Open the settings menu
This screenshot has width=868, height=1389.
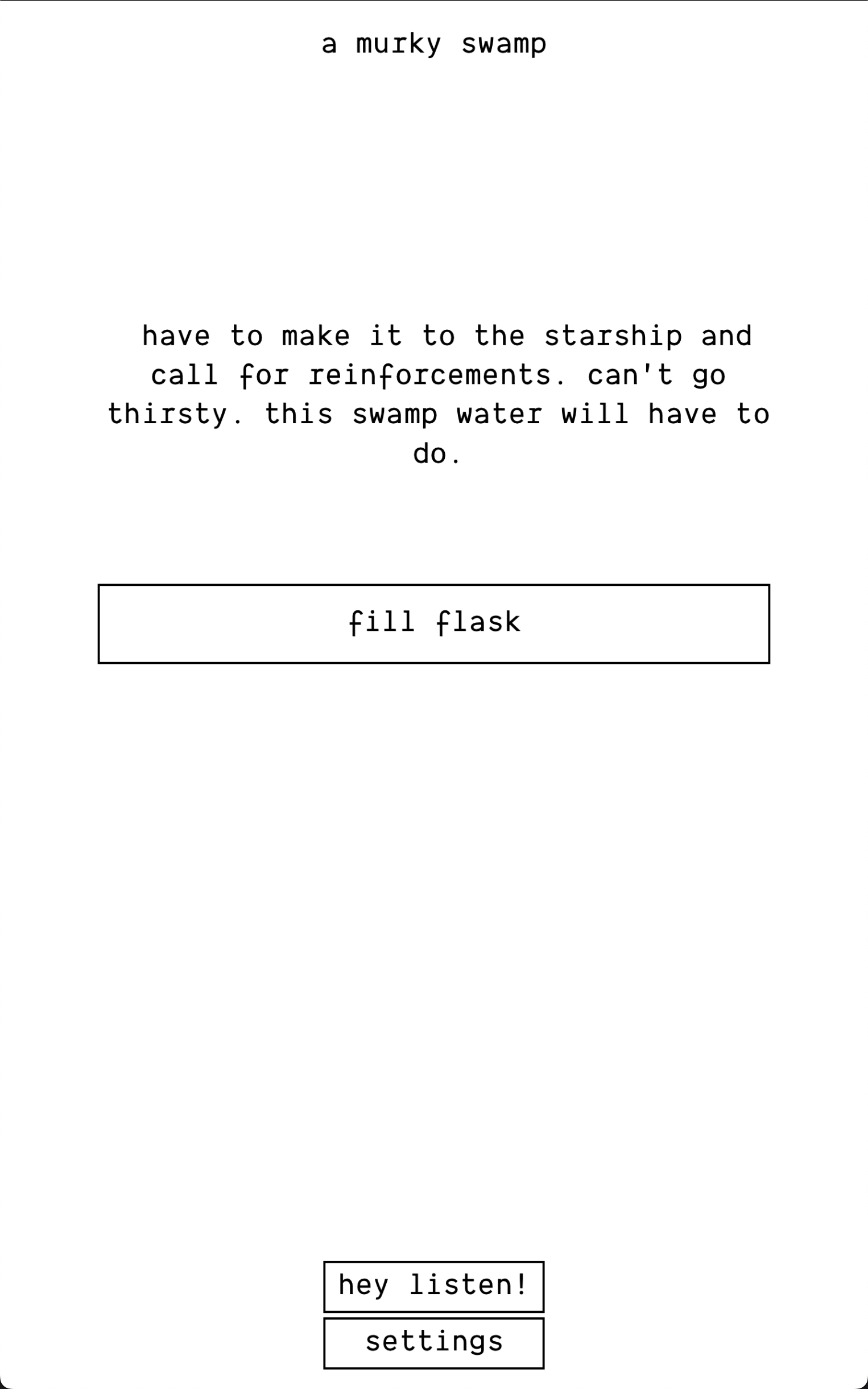(x=433, y=1343)
